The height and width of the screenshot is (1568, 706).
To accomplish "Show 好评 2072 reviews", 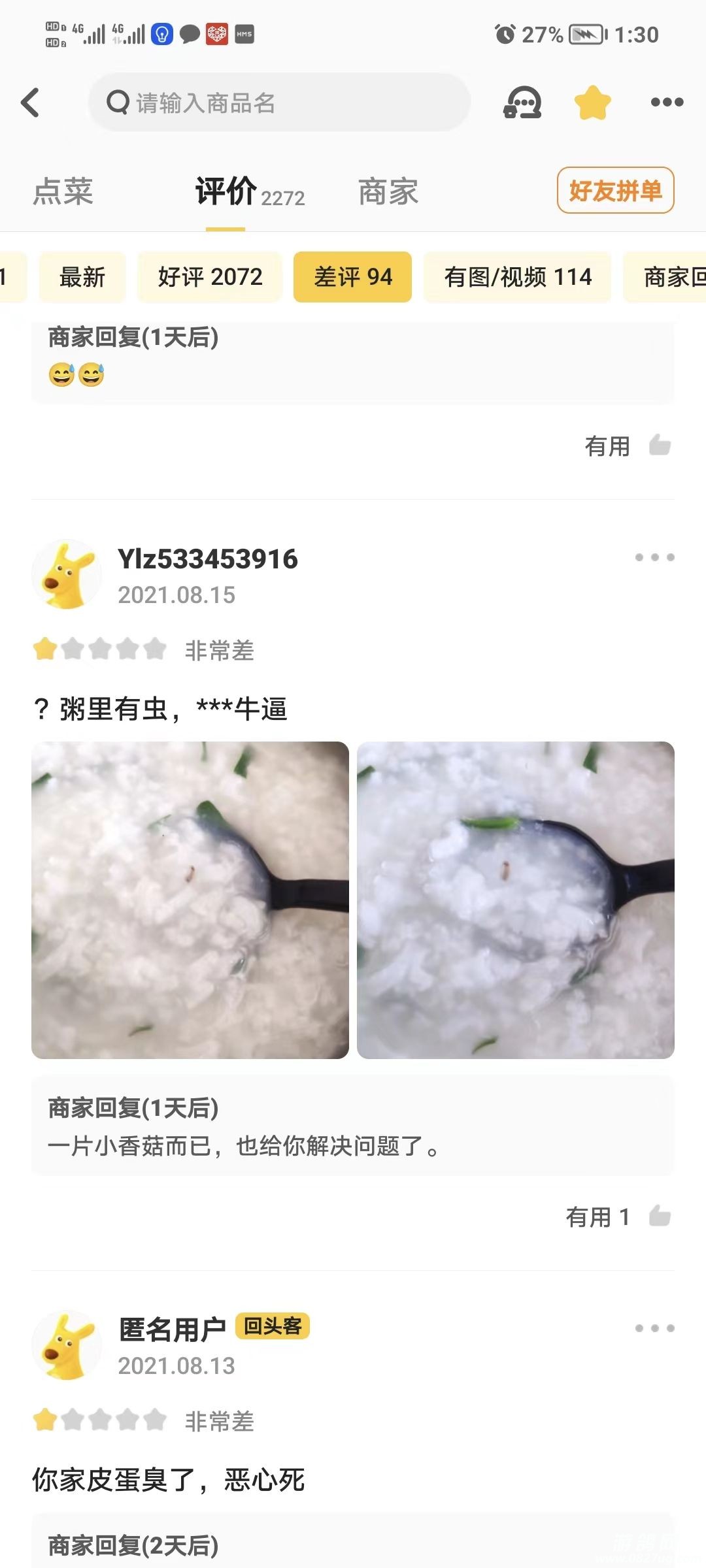I will [x=210, y=277].
